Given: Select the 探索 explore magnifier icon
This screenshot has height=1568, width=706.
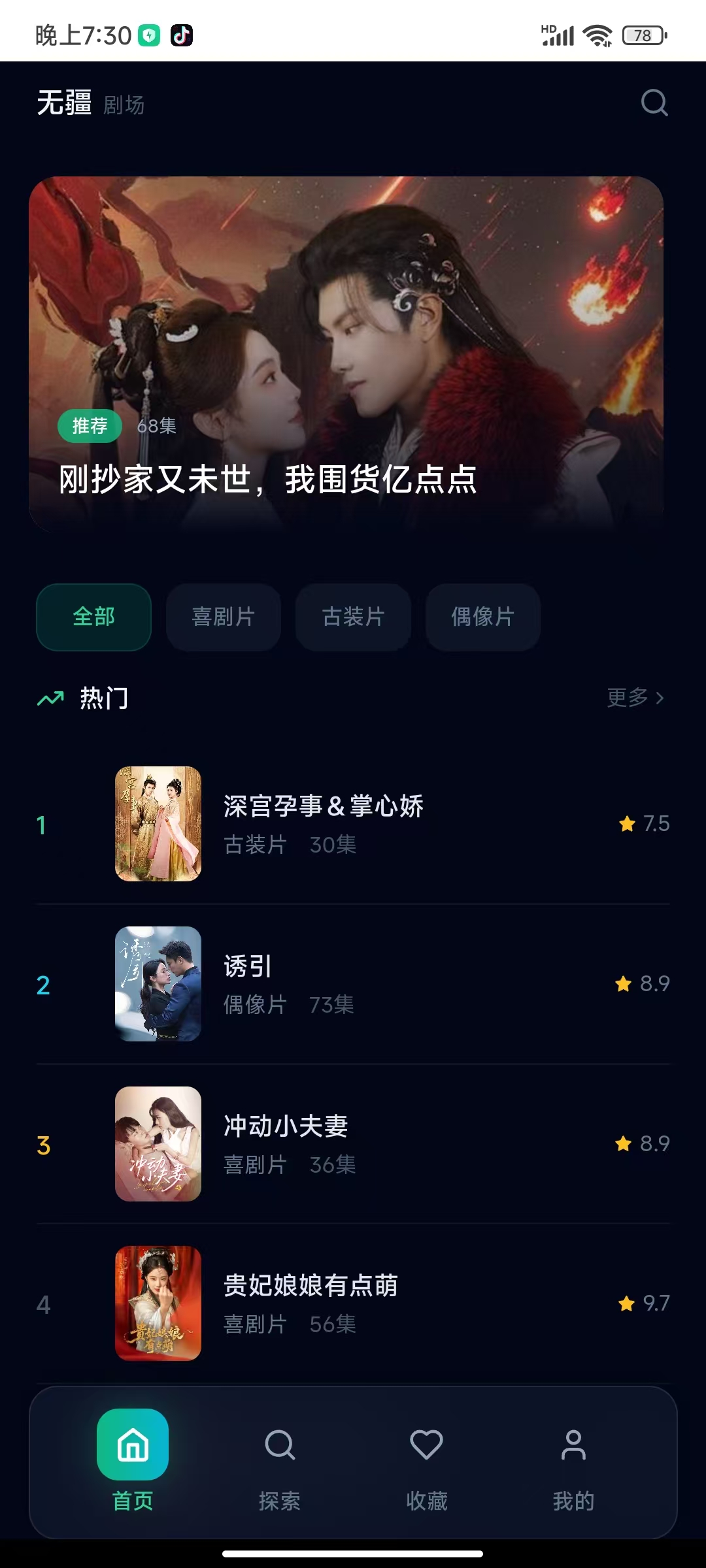Looking at the screenshot, I should 280,1445.
